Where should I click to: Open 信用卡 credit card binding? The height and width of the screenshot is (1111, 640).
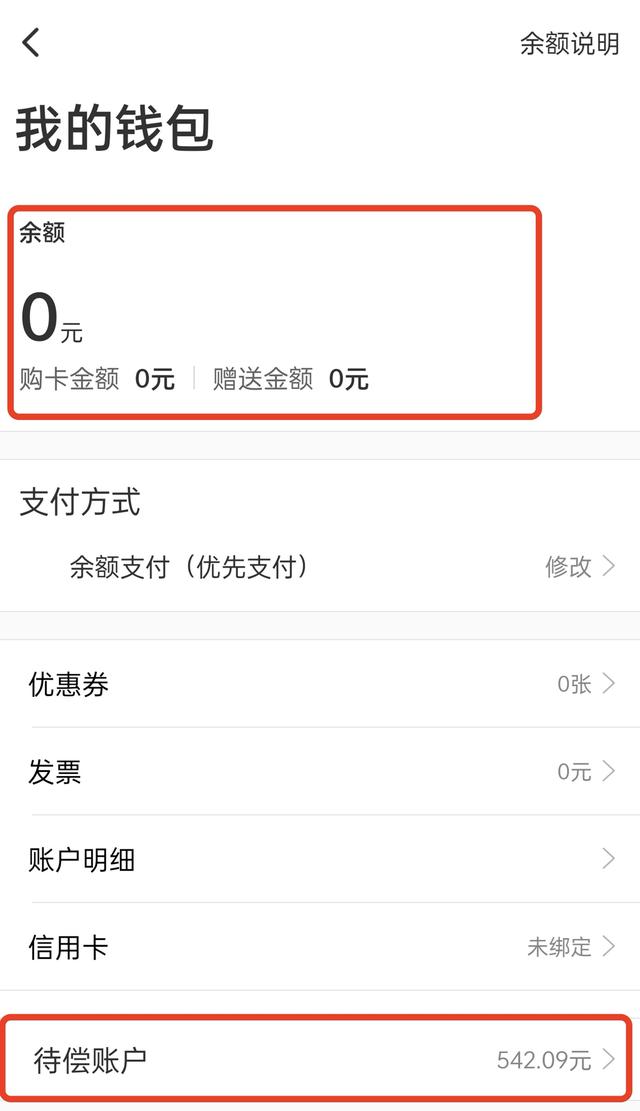point(320,947)
